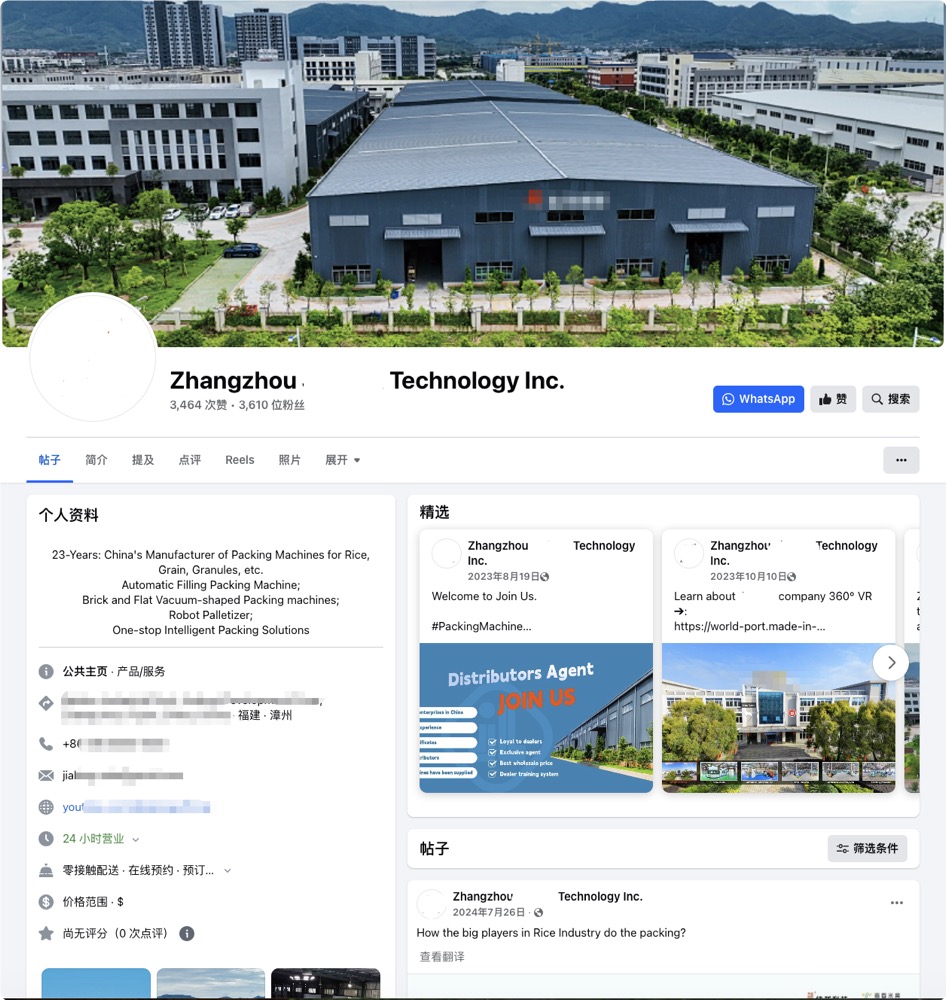This screenshot has height=1000, width=946.
Task: Switch to the Reels tab
Action: [x=239, y=460]
